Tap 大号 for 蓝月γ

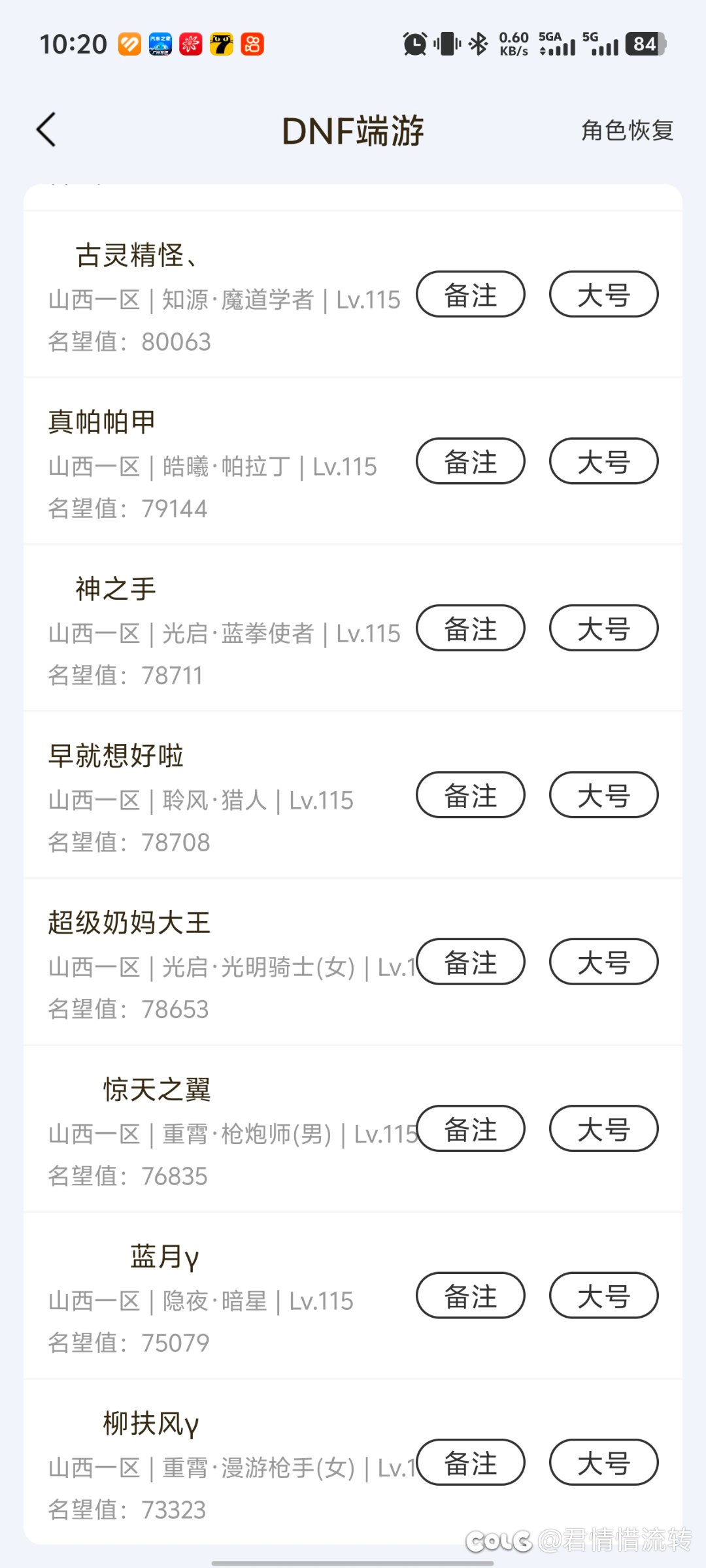(603, 1296)
